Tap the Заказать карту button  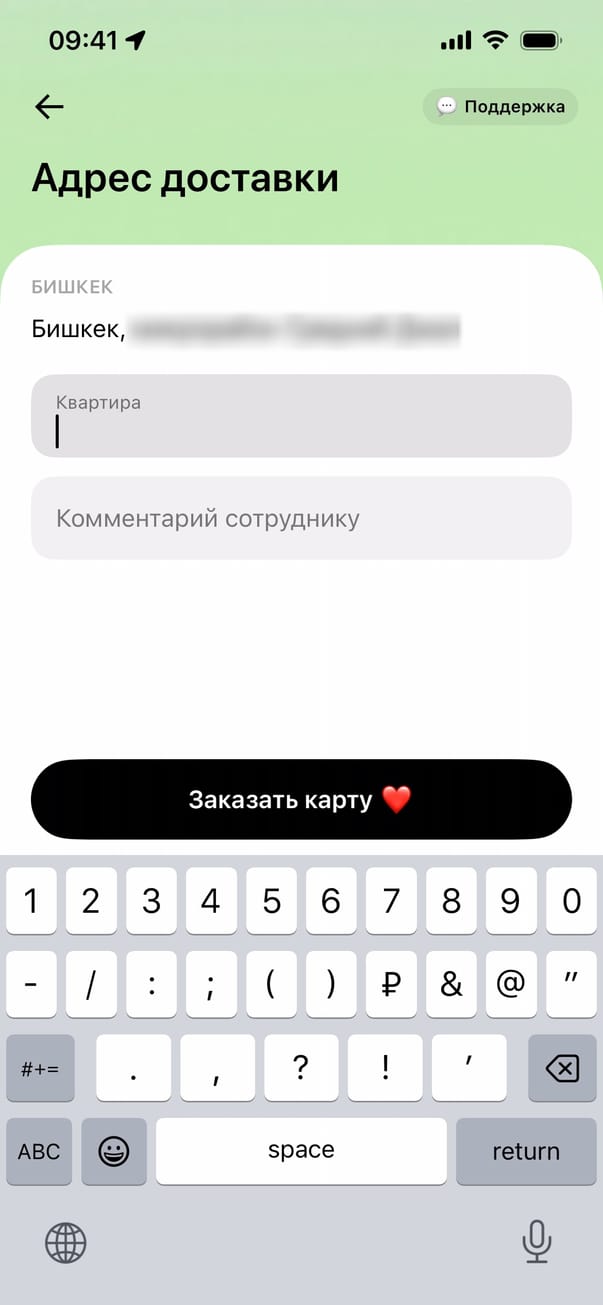301,799
